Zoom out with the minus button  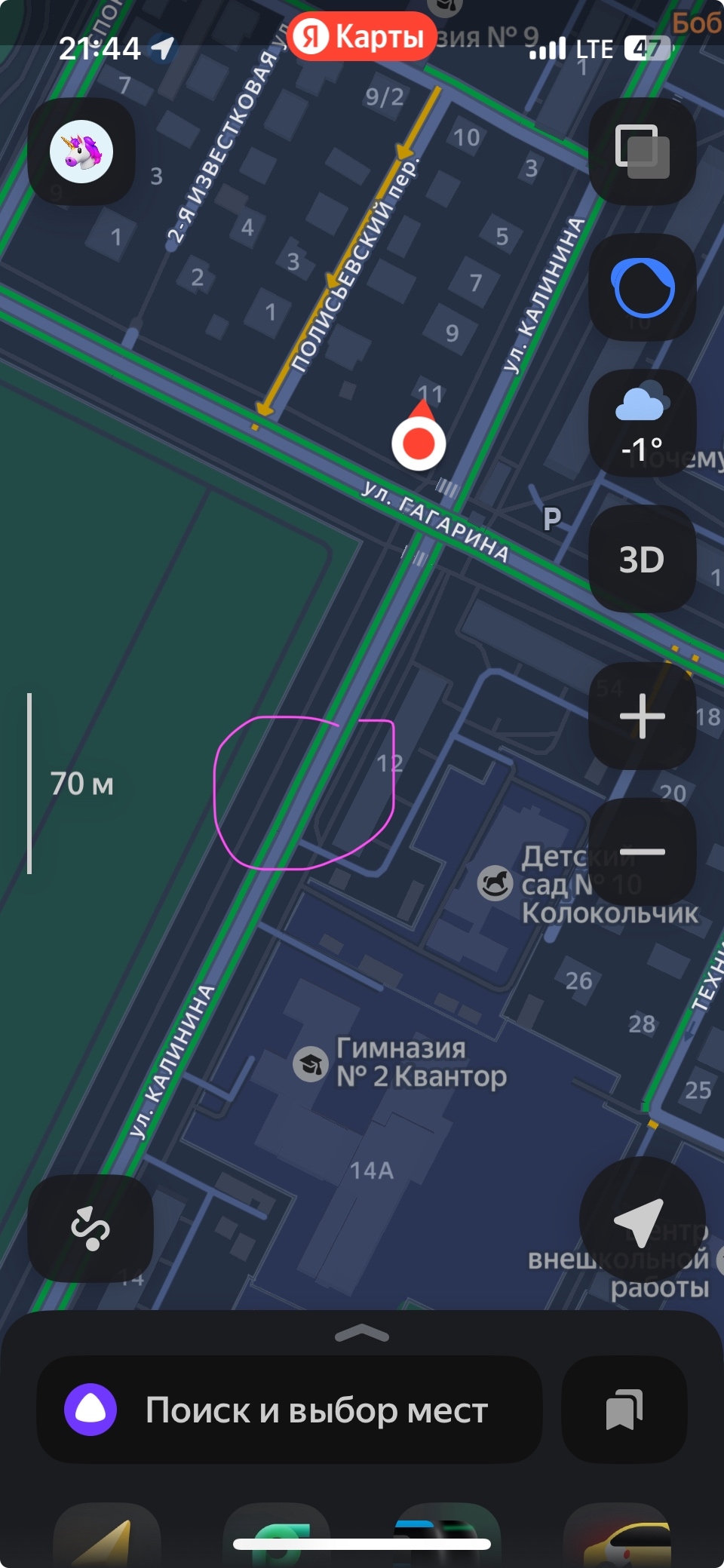642,852
